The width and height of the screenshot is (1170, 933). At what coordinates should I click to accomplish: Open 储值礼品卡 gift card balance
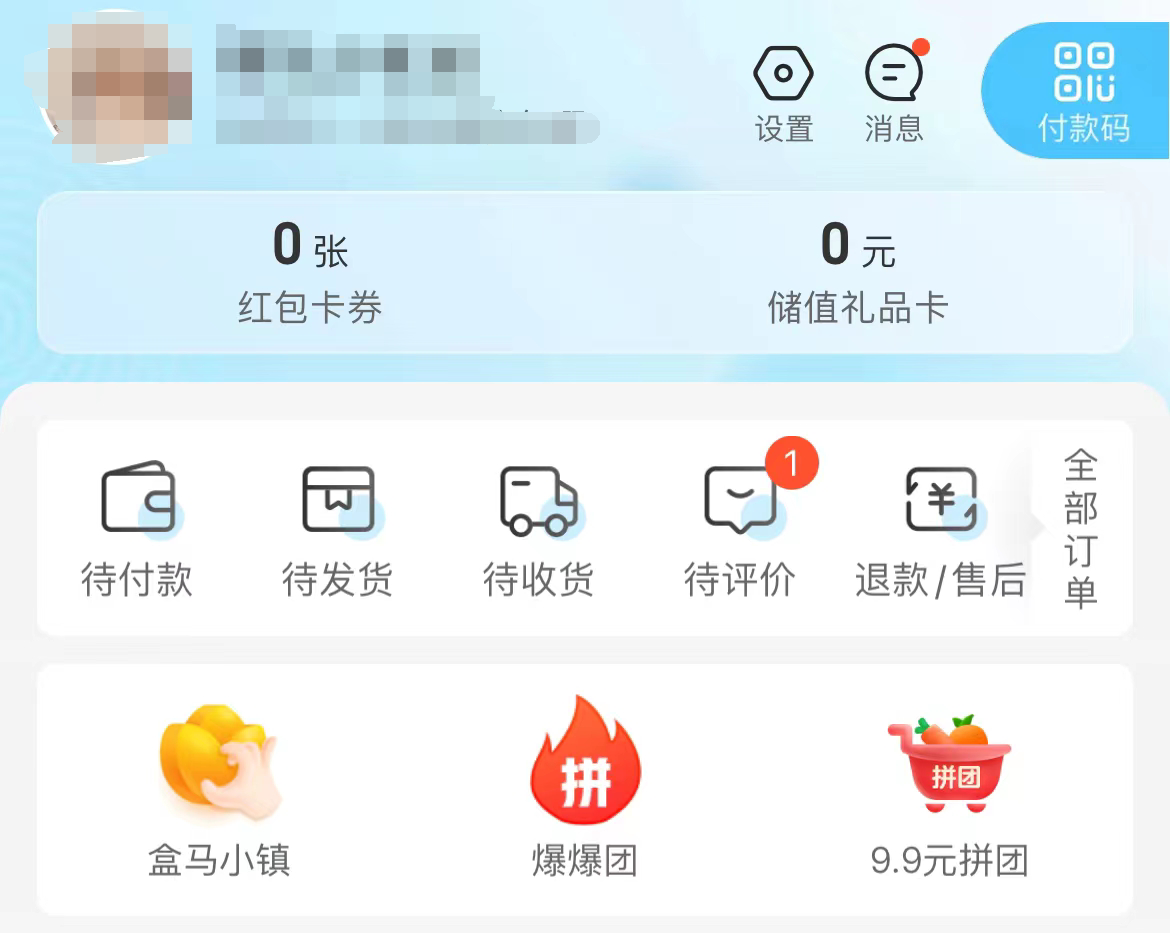[858, 272]
